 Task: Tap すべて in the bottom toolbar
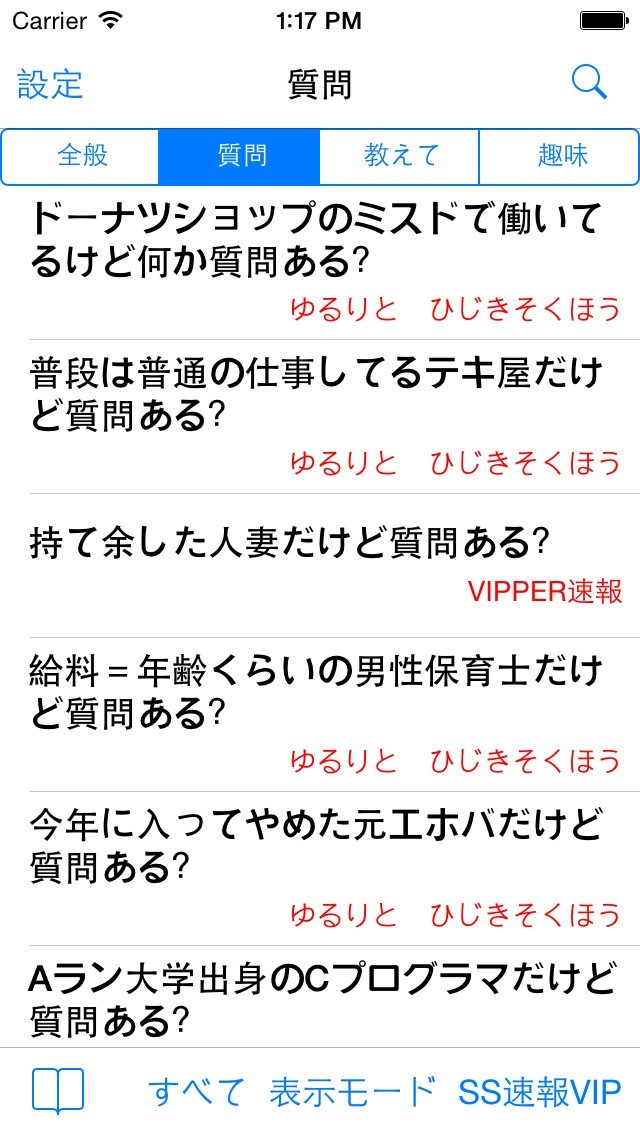click(x=197, y=1092)
